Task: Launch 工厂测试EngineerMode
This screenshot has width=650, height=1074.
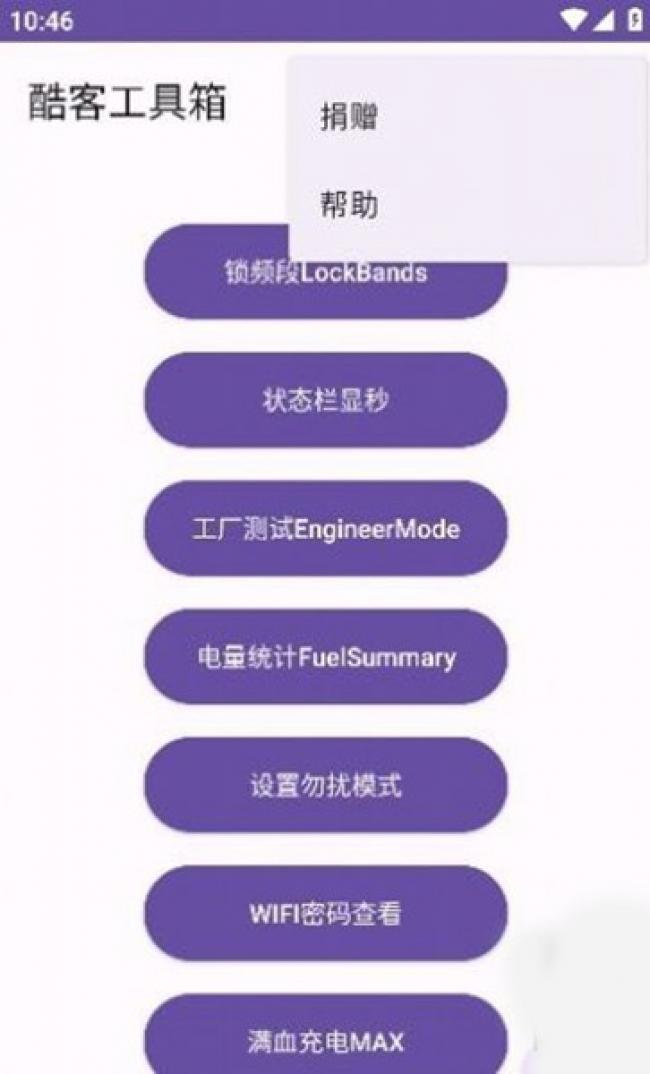Action: pyautogui.click(x=325, y=528)
